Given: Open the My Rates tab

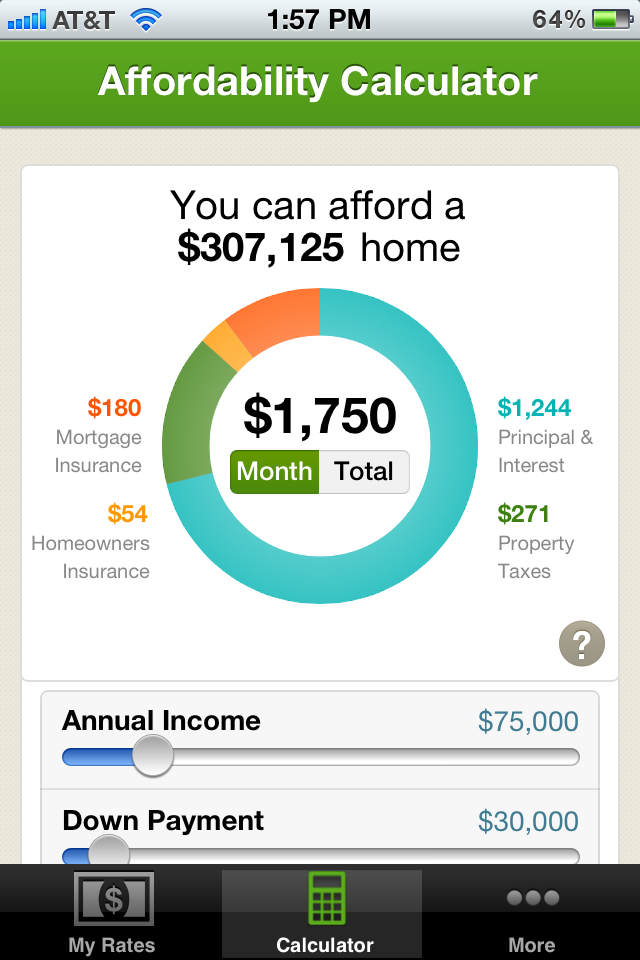Looking at the screenshot, I should (112, 913).
